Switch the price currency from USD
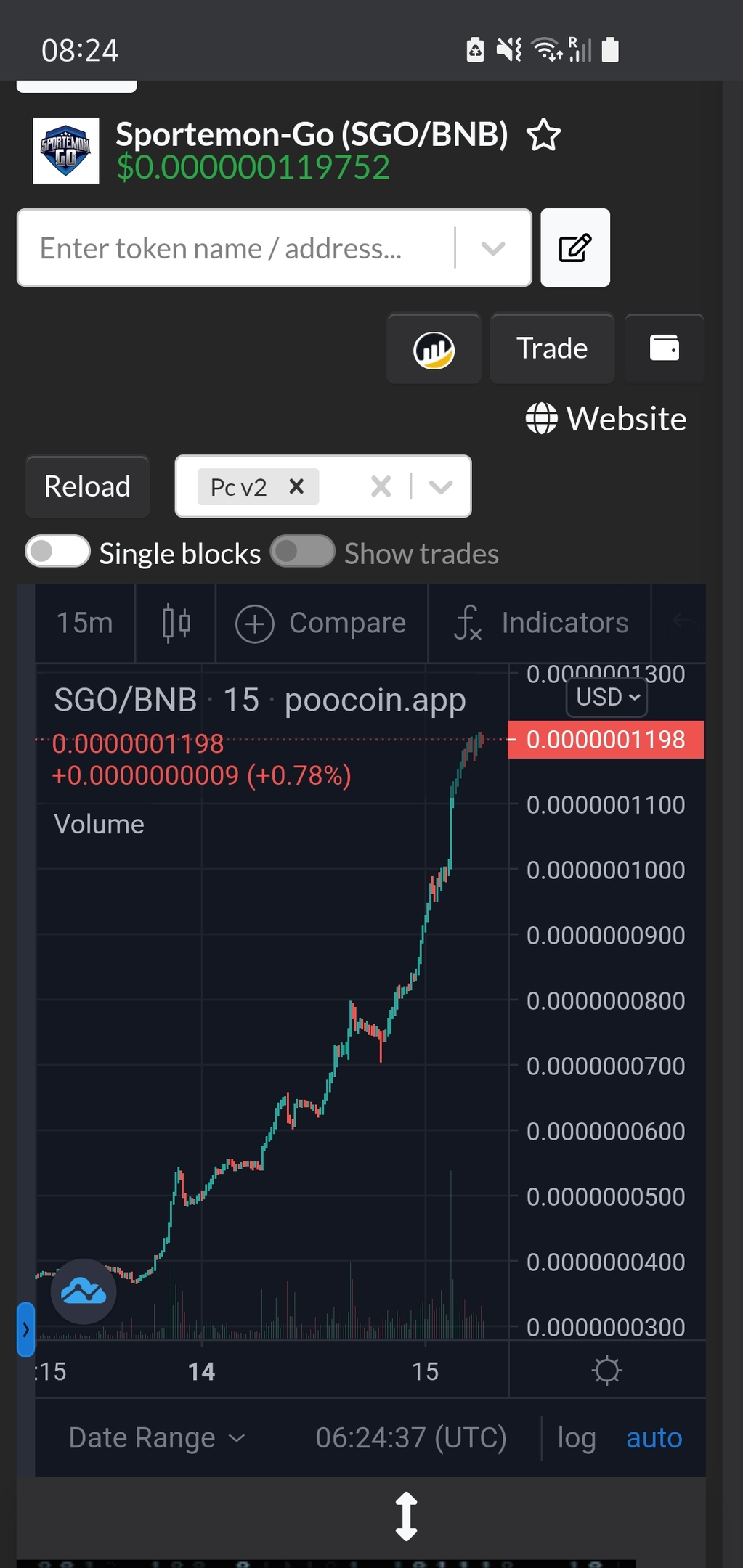743x1568 pixels. (x=606, y=697)
